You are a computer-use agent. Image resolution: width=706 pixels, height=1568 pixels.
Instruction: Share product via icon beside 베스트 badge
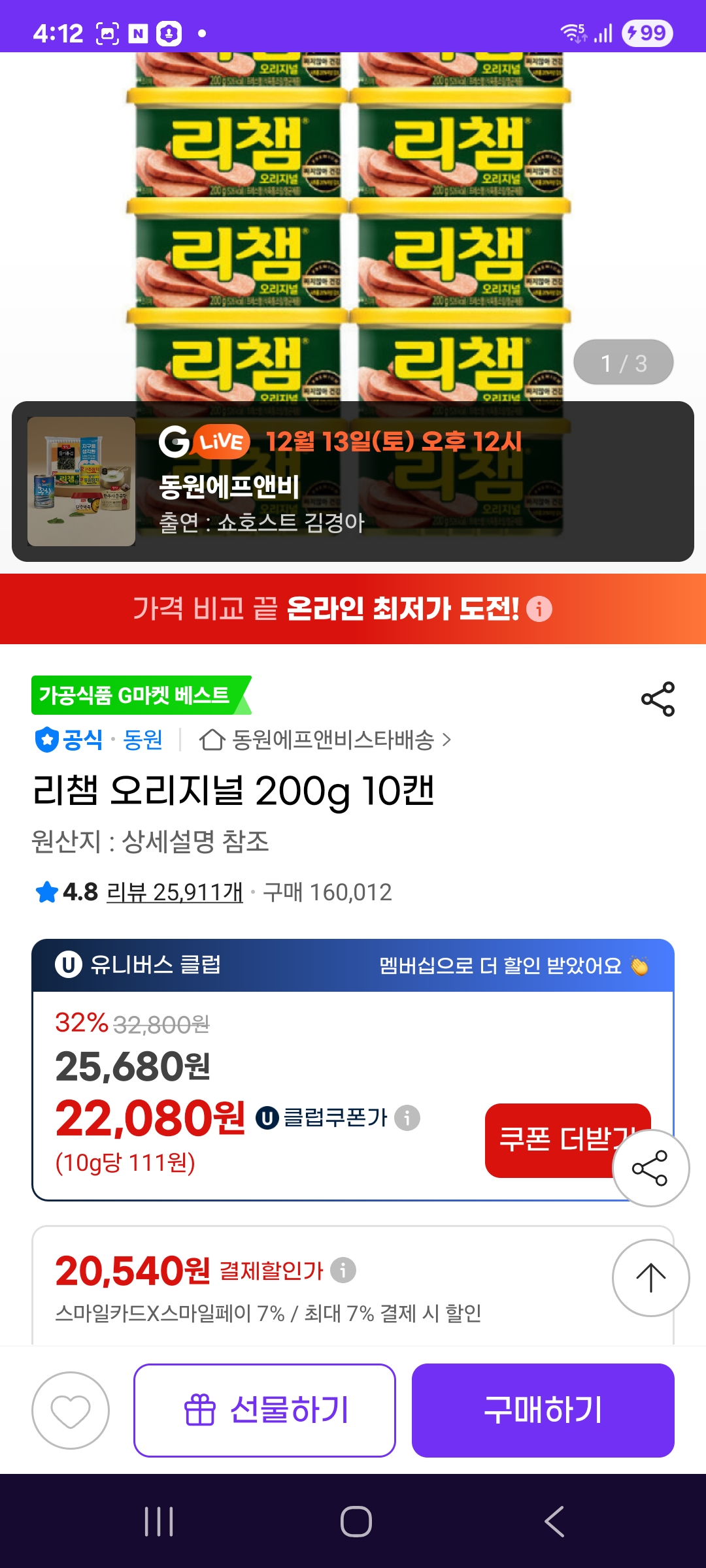click(658, 699)
